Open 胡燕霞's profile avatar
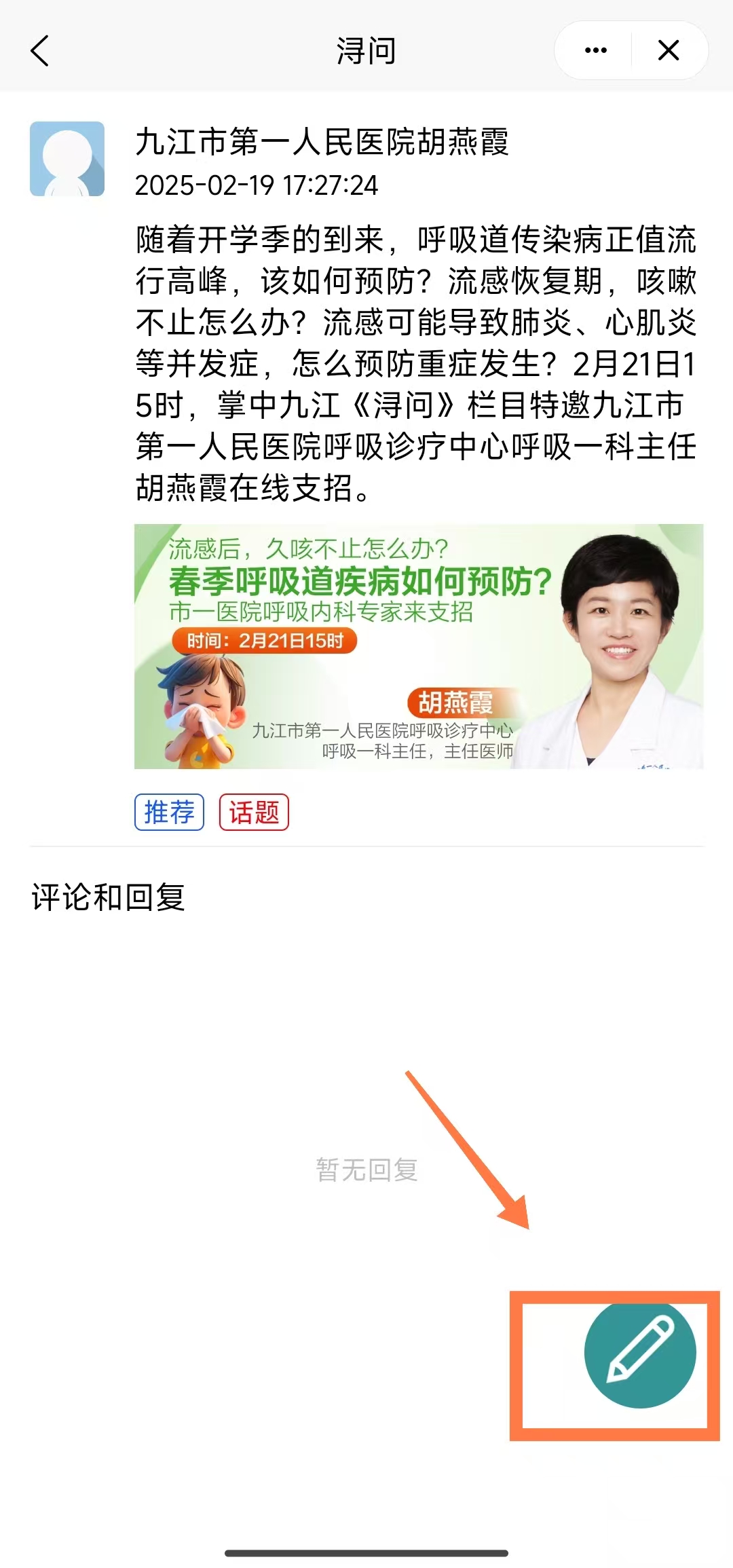The width and height of the screenshot is (733, 1568). 67,159
